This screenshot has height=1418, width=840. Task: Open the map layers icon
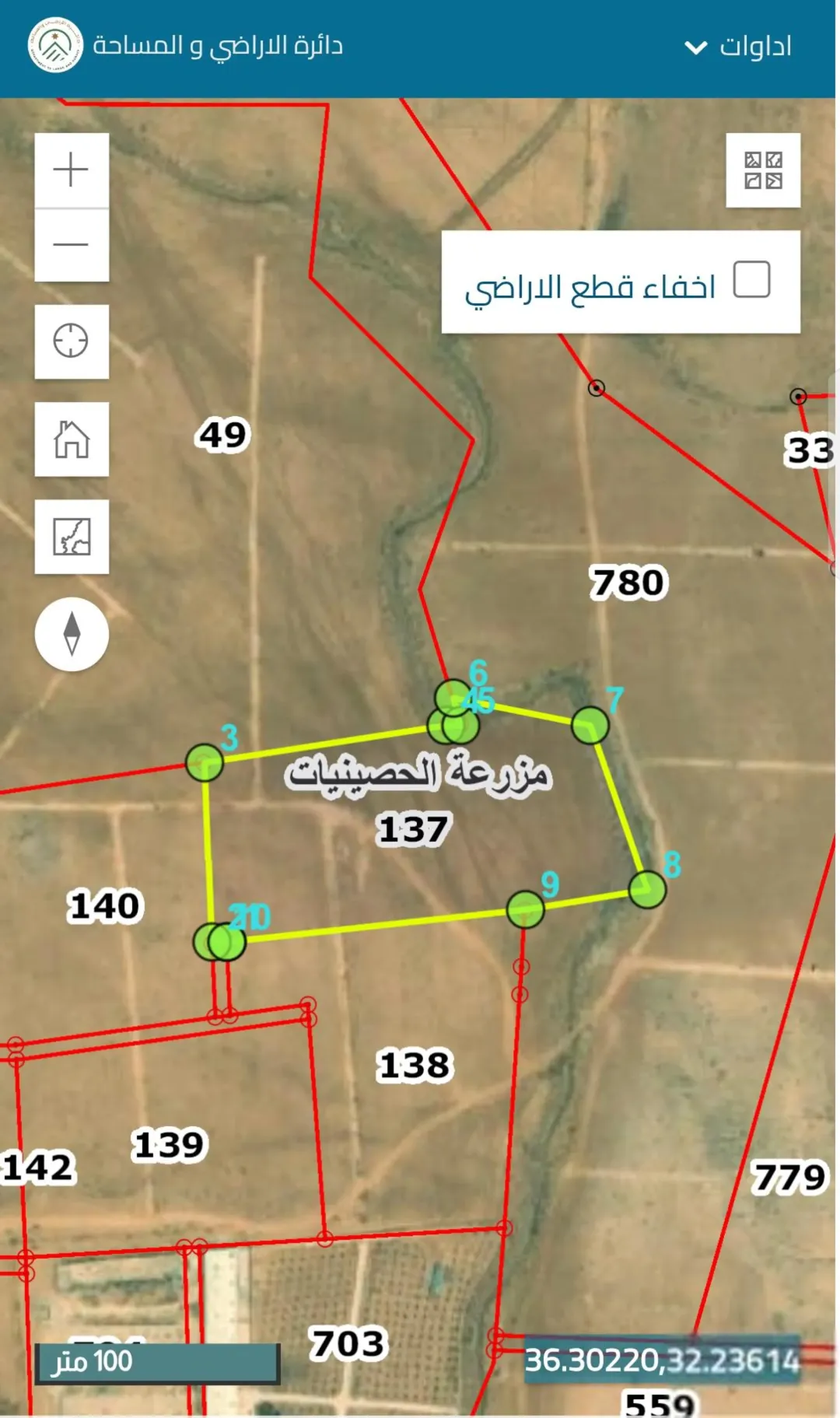(x=72, y=537)
